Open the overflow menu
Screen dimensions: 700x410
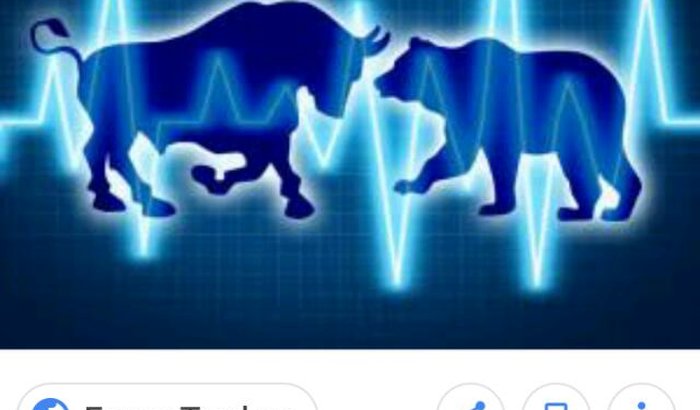641,402
